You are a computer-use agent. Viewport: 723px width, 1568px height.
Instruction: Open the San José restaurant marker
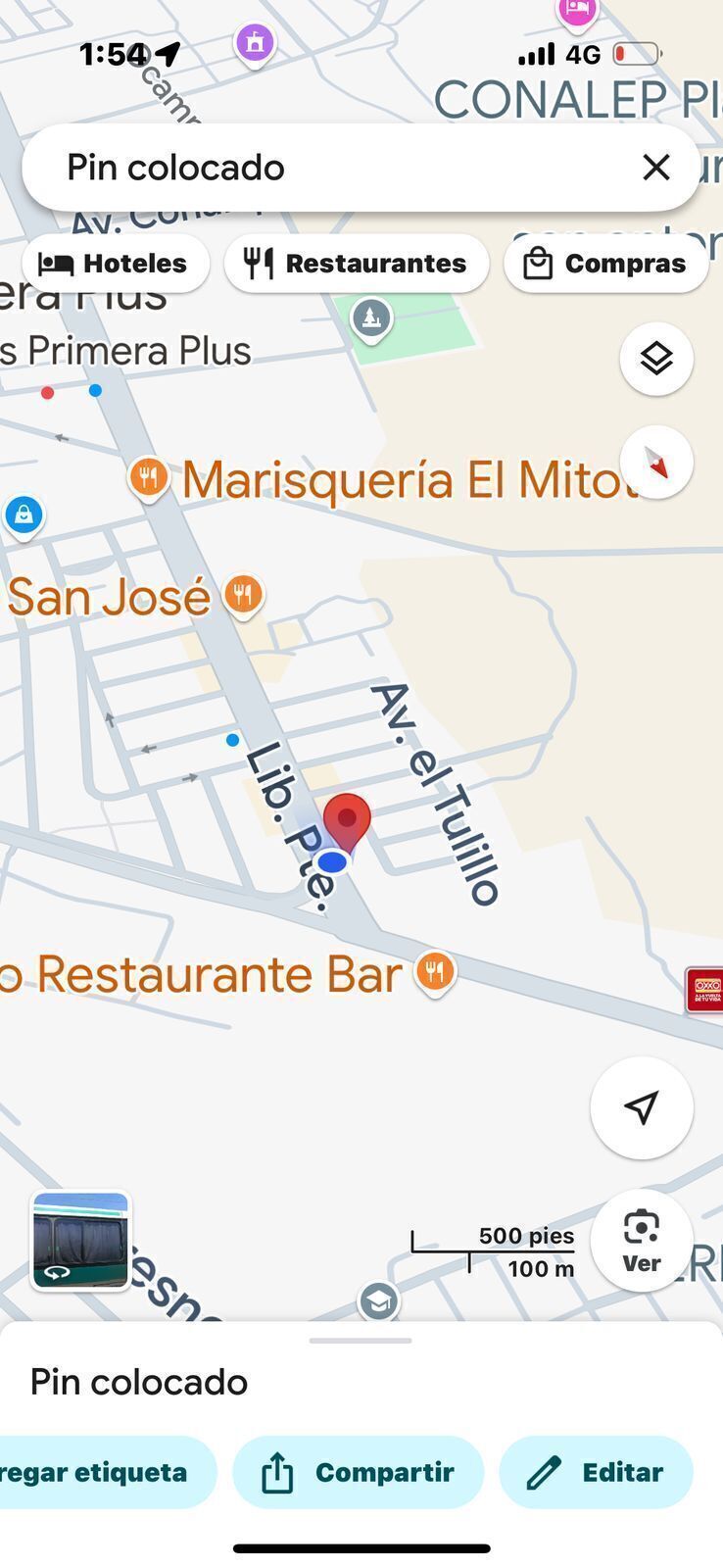(x=243, y=594)
